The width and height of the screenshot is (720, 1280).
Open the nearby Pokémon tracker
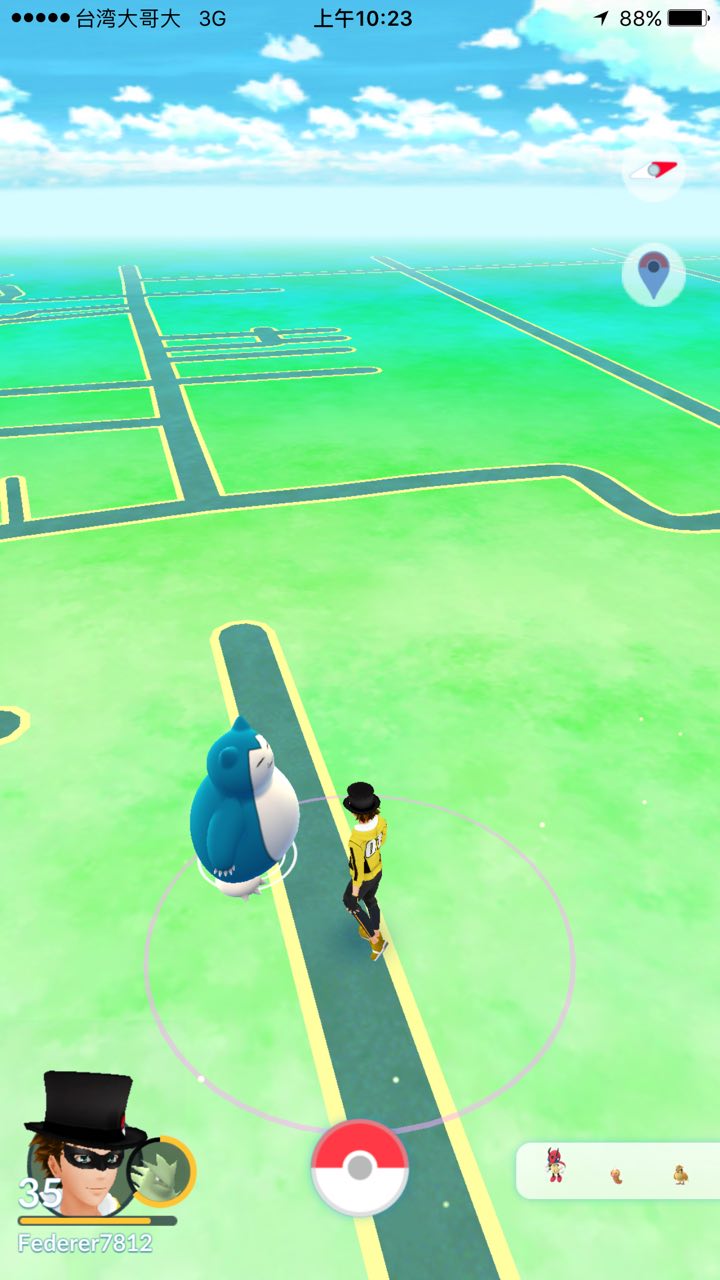(x=617, y=1171)
